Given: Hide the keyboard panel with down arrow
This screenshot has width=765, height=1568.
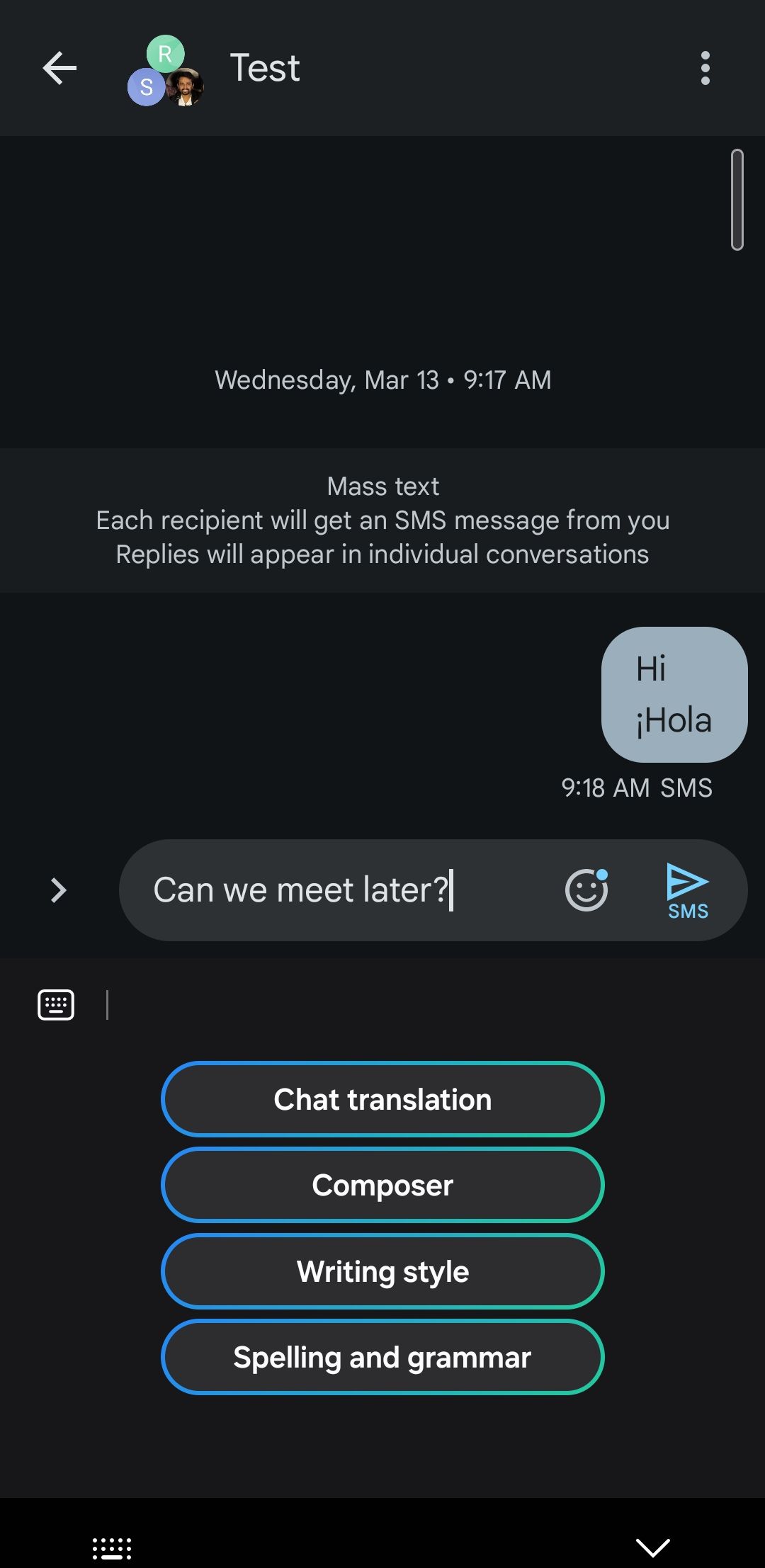Looking at the screenshot, I should click(x=652, y=1548).
